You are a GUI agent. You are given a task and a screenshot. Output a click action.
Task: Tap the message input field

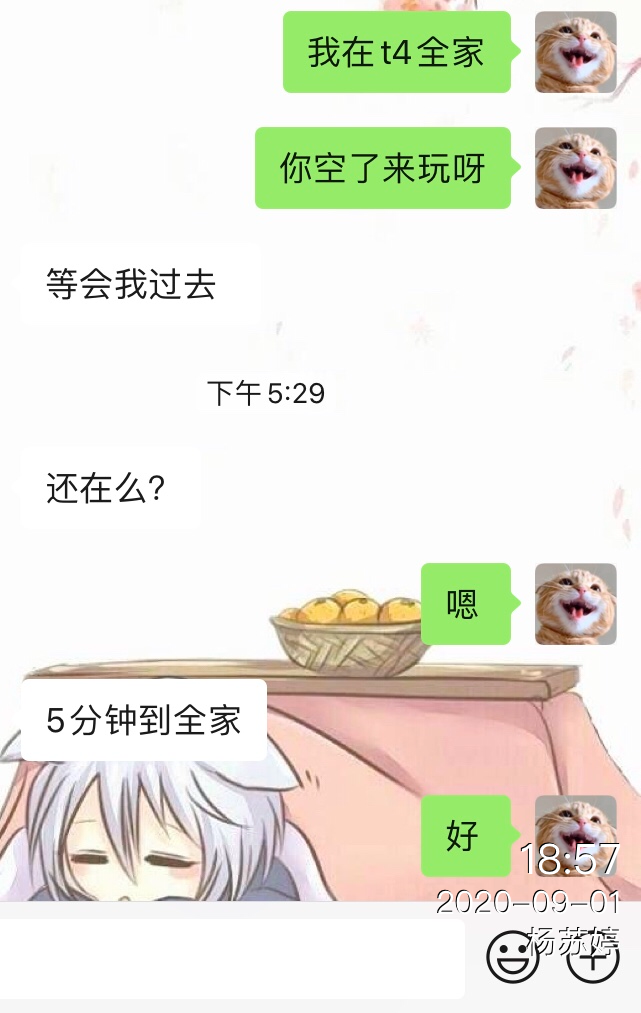tap(230, 958)
